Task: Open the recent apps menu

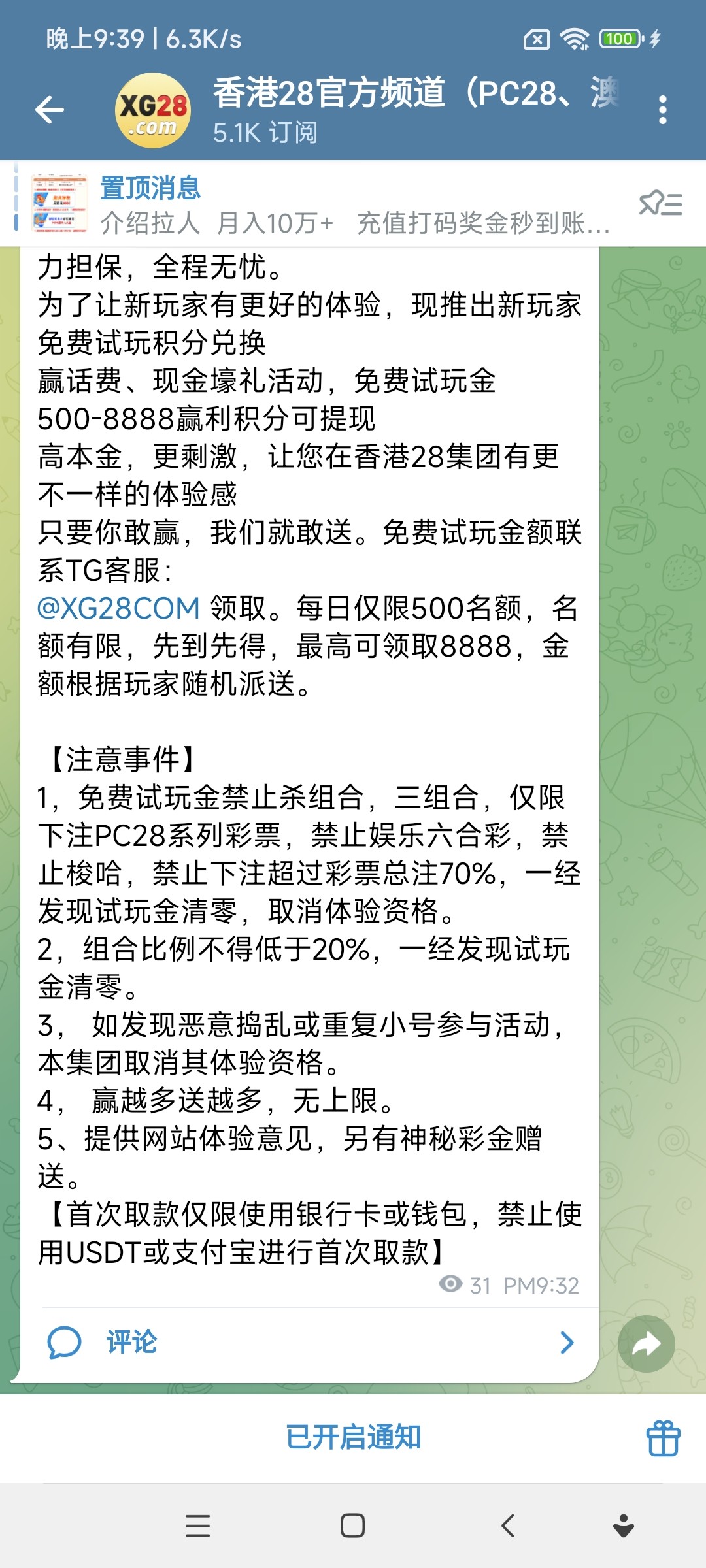Action: click(197, 1526)
